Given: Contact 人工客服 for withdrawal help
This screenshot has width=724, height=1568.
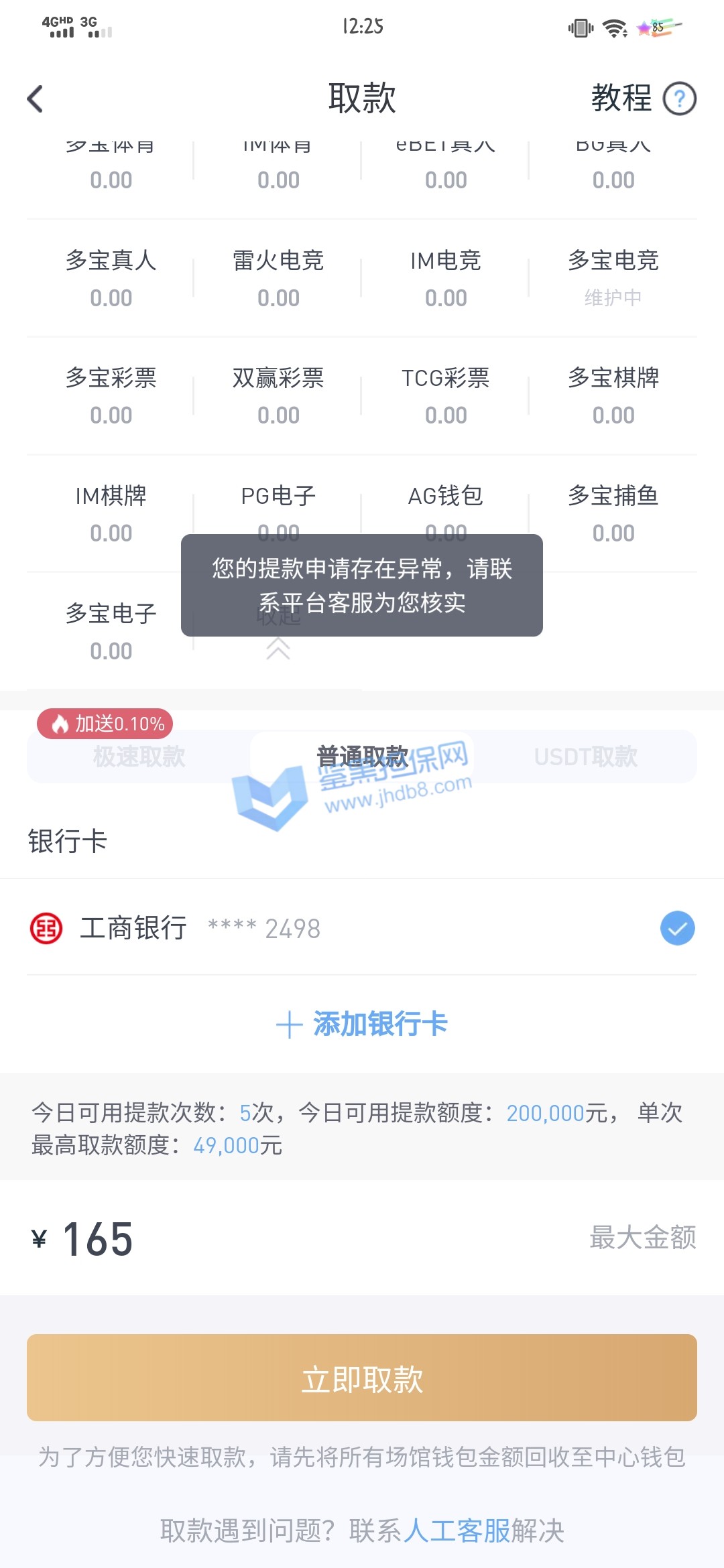Looking at the screenshot, I should coord(457,1531).
